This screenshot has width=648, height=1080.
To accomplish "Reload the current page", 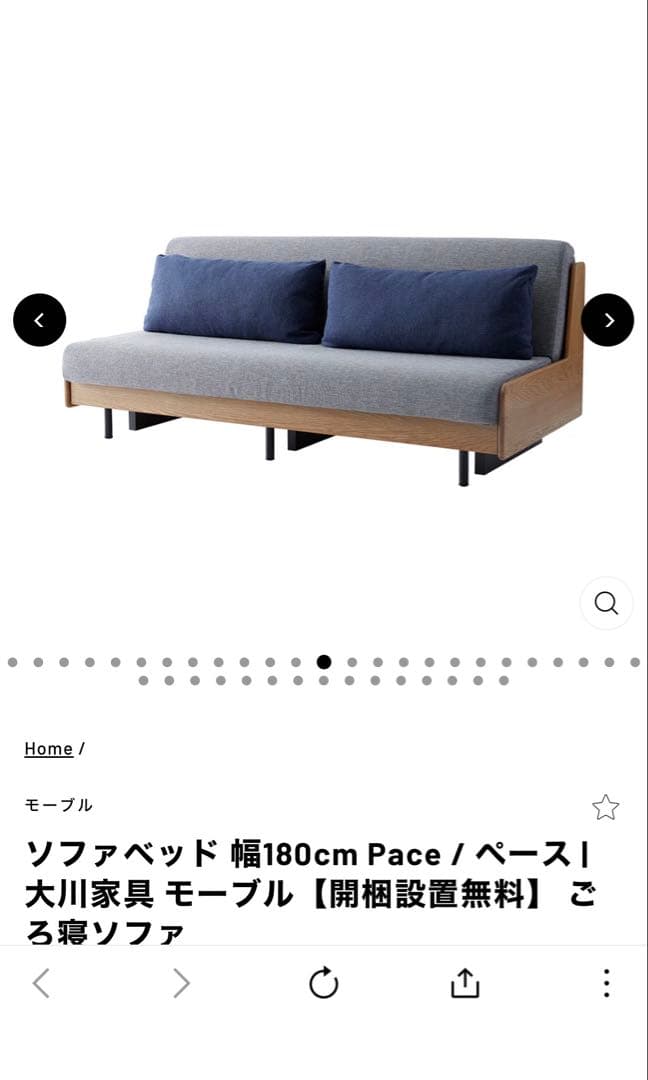I will pos(324,984).
